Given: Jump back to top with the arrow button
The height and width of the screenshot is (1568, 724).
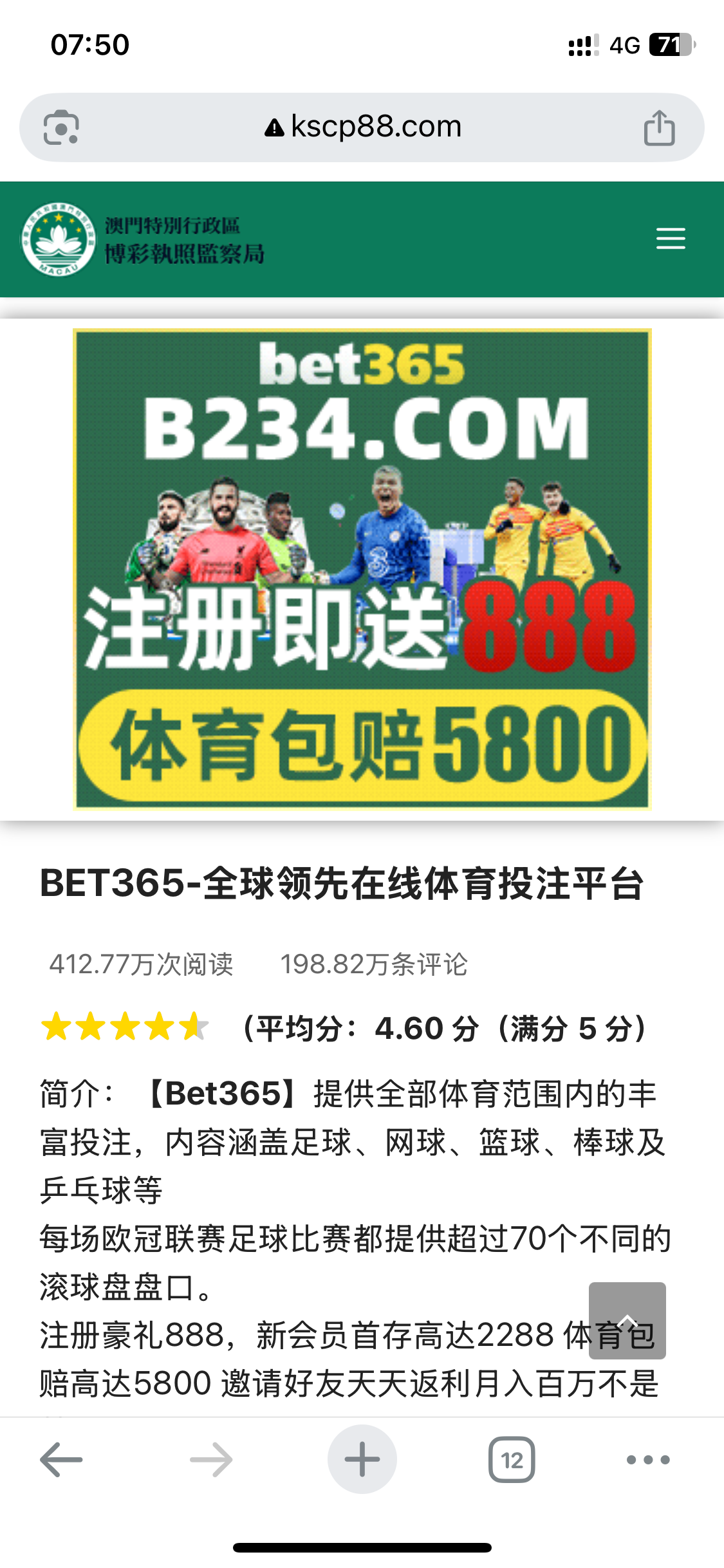Looking at the screenshot, I should 627,1320.
